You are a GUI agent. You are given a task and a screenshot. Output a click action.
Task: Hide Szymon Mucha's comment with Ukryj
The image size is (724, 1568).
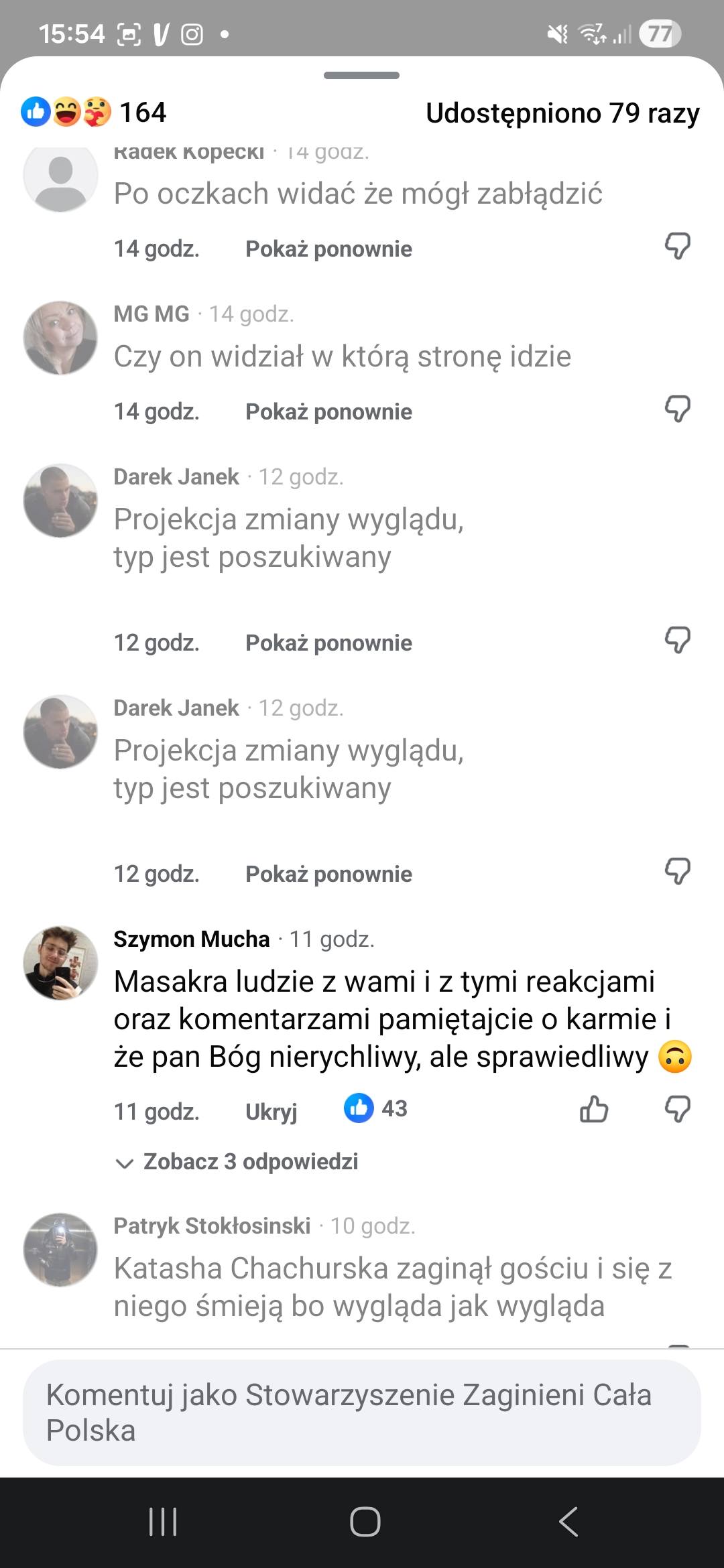tap(271, 1112)
